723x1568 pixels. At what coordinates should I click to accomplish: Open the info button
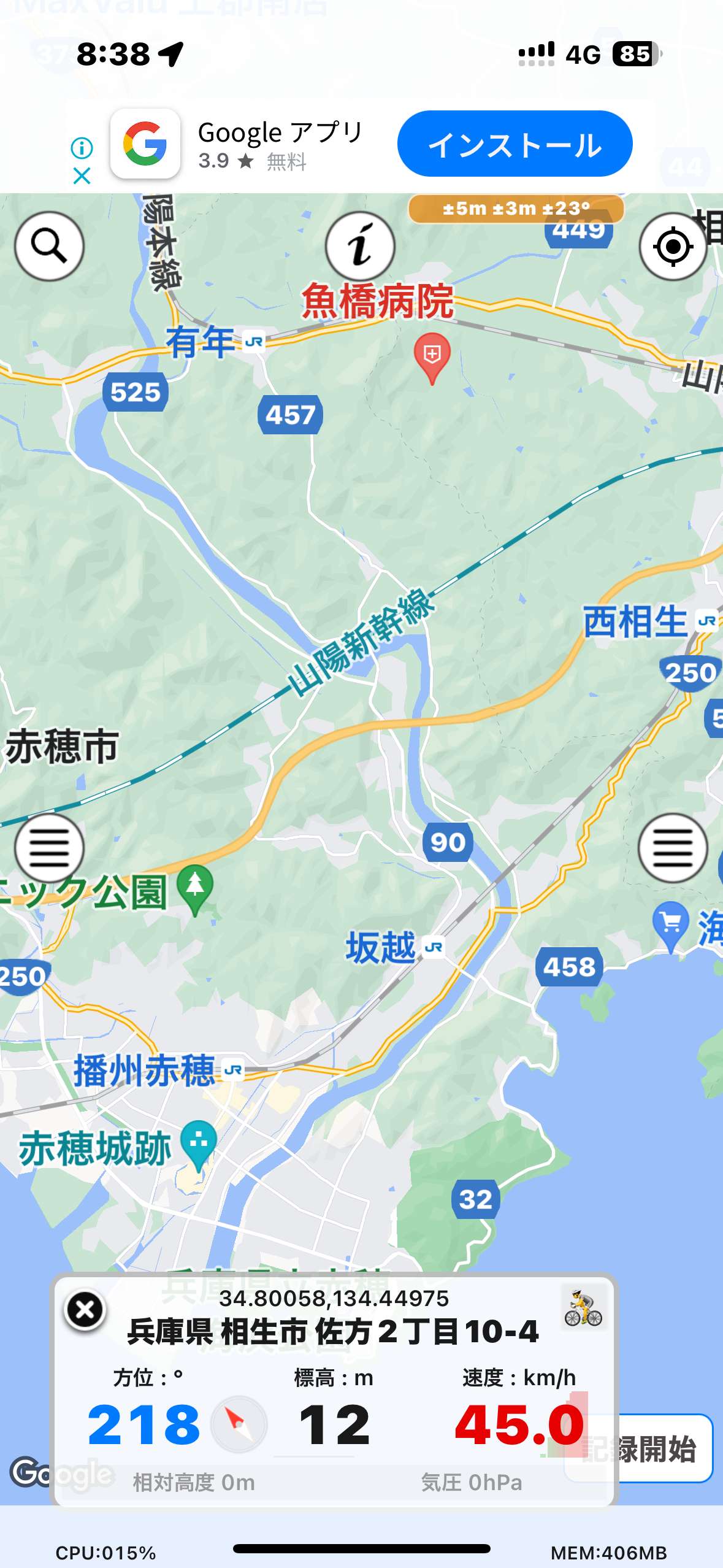pos(361,247)
